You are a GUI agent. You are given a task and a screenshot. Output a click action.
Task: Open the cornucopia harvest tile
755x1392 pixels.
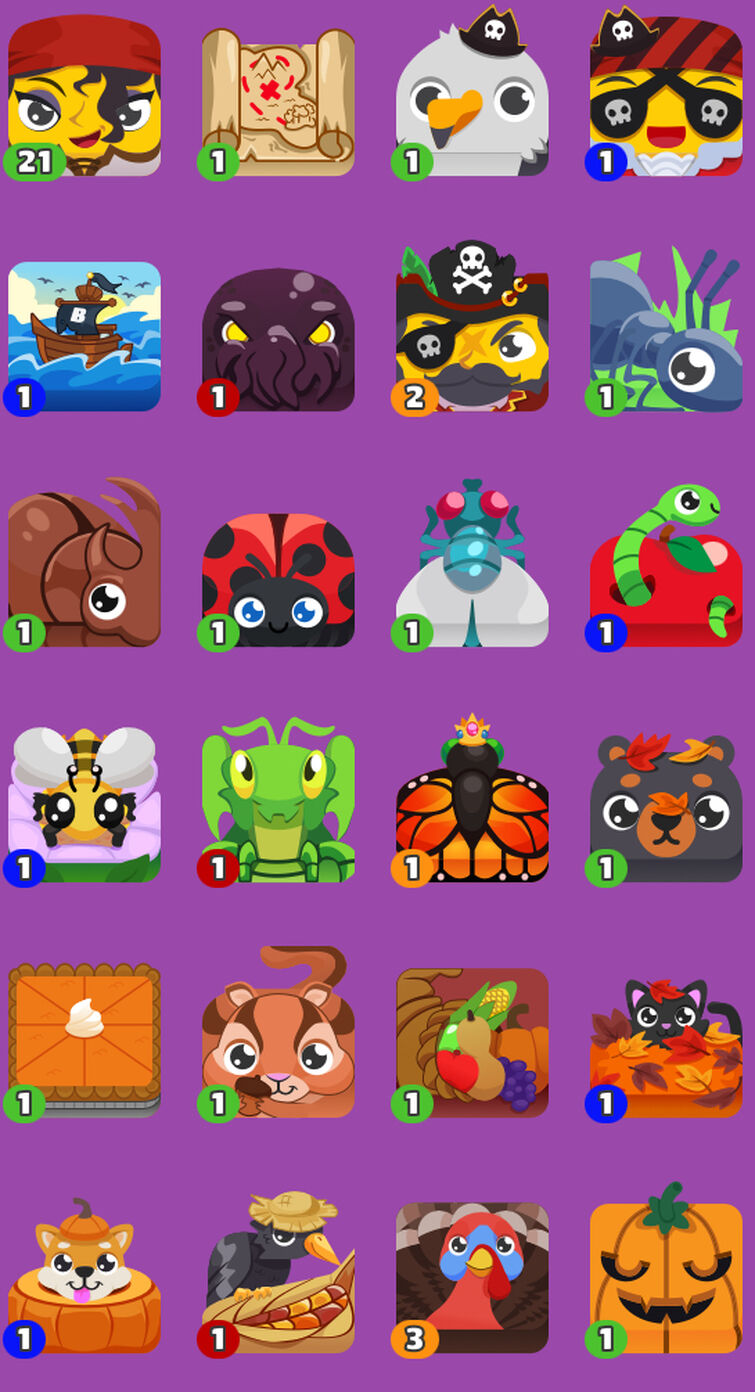472,1042
